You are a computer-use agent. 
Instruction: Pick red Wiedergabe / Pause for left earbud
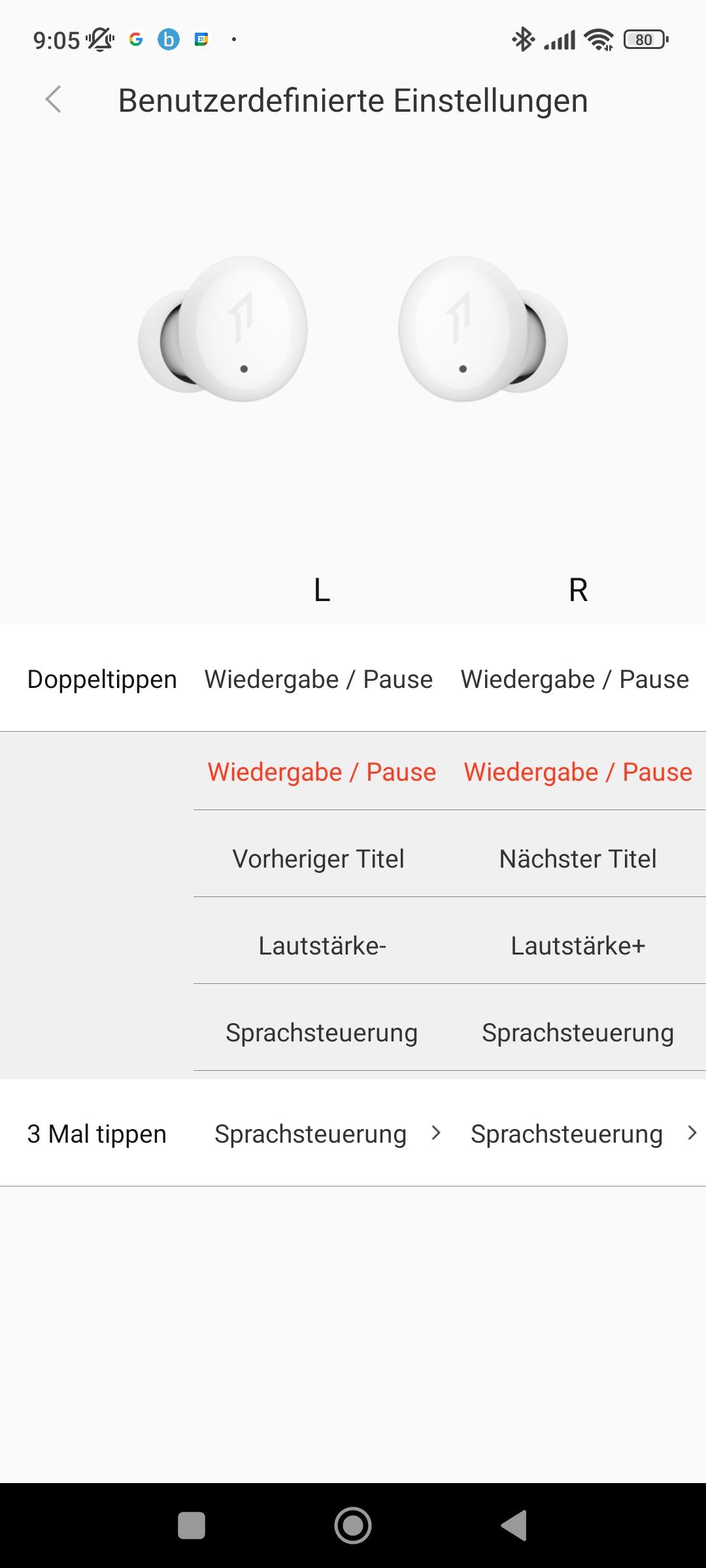(322, 772)
